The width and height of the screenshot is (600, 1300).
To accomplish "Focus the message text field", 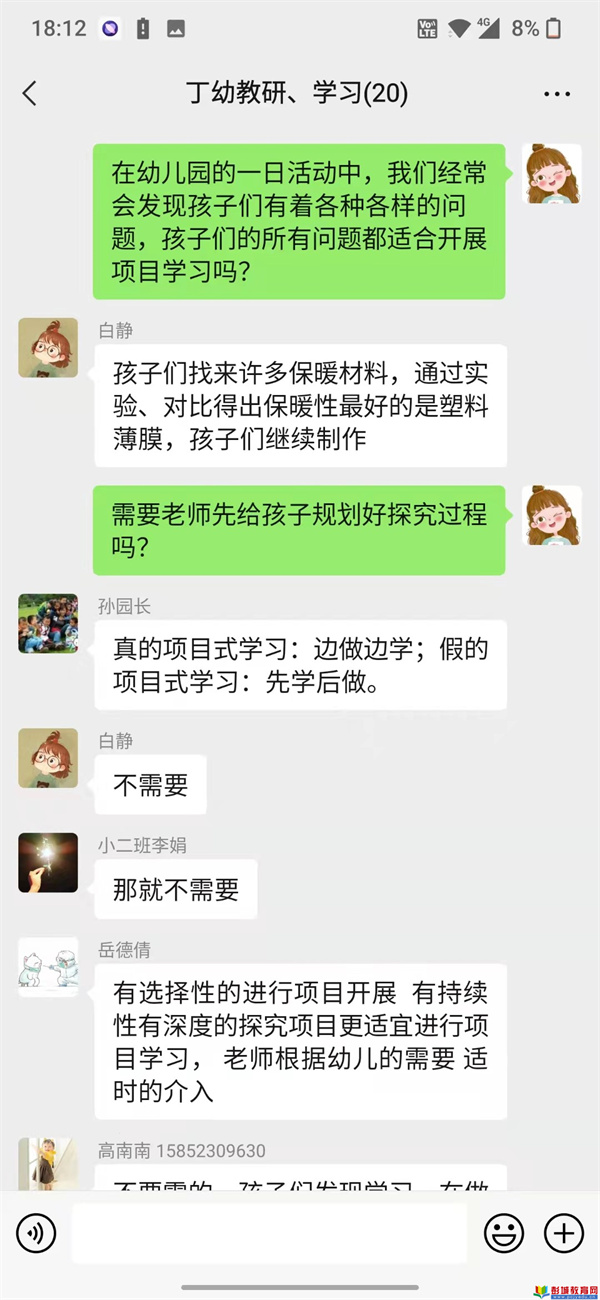I will (x=268, y=1232).
